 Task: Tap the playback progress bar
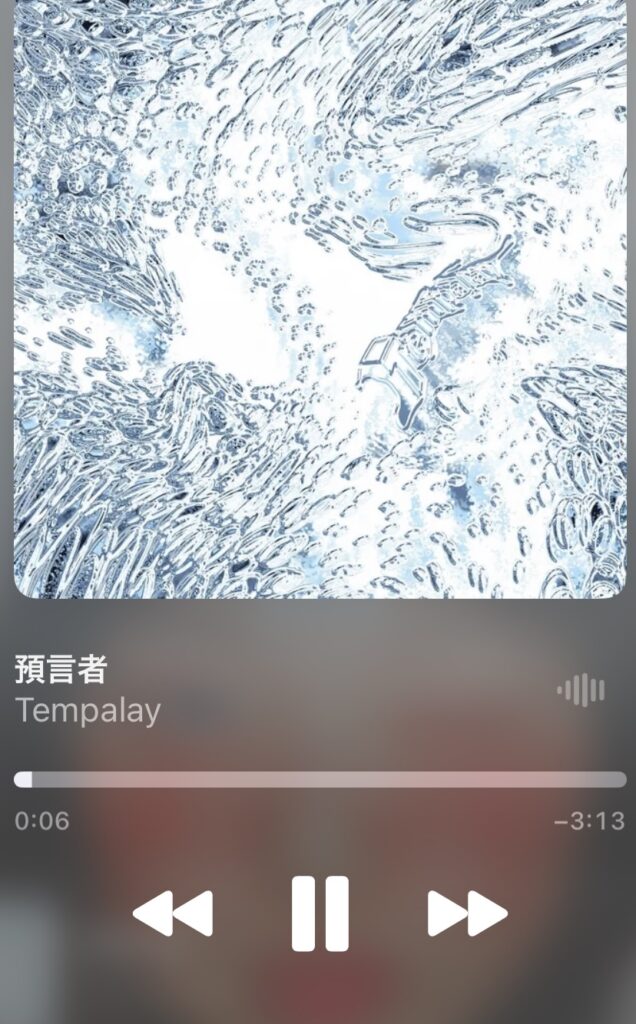320,780
